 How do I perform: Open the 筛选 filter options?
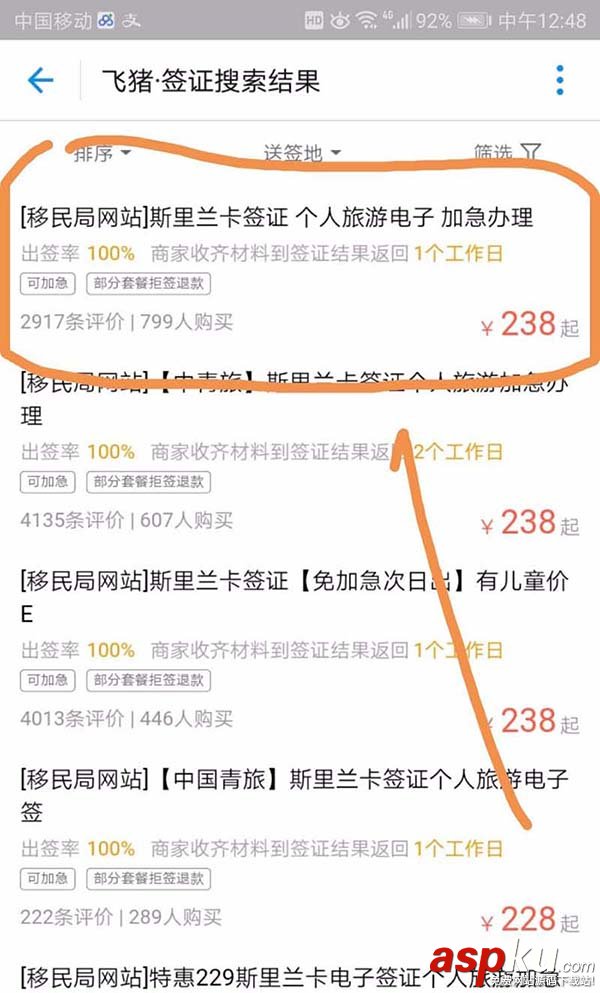pos(507,153)
